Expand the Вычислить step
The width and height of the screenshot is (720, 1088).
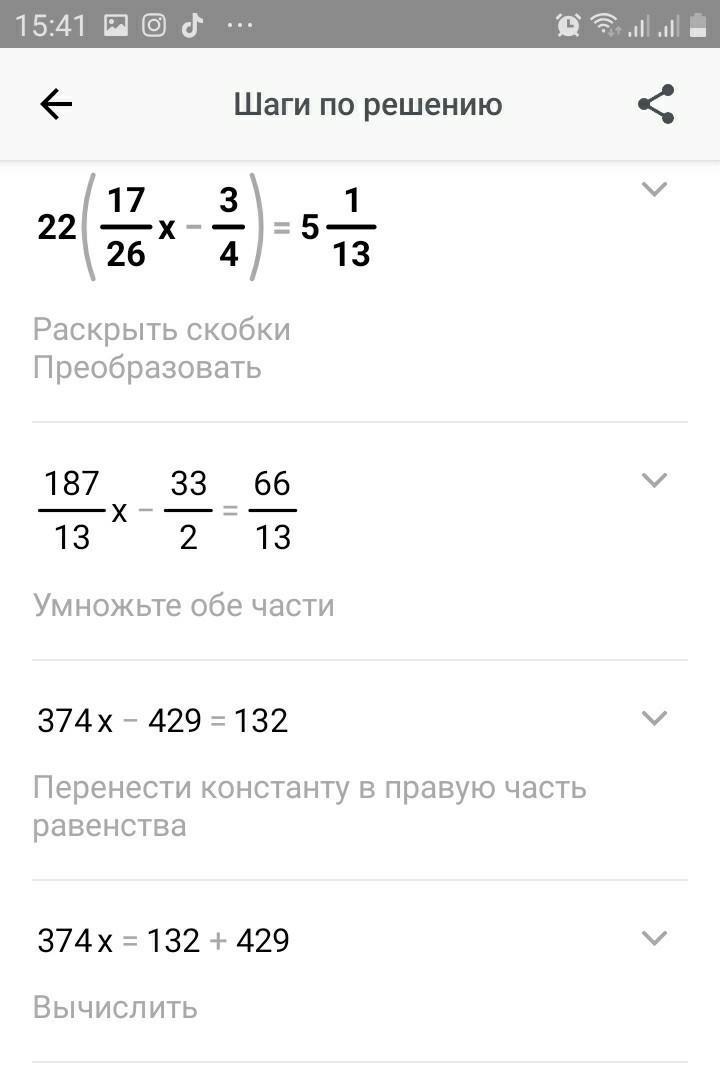tap(654, 938)
